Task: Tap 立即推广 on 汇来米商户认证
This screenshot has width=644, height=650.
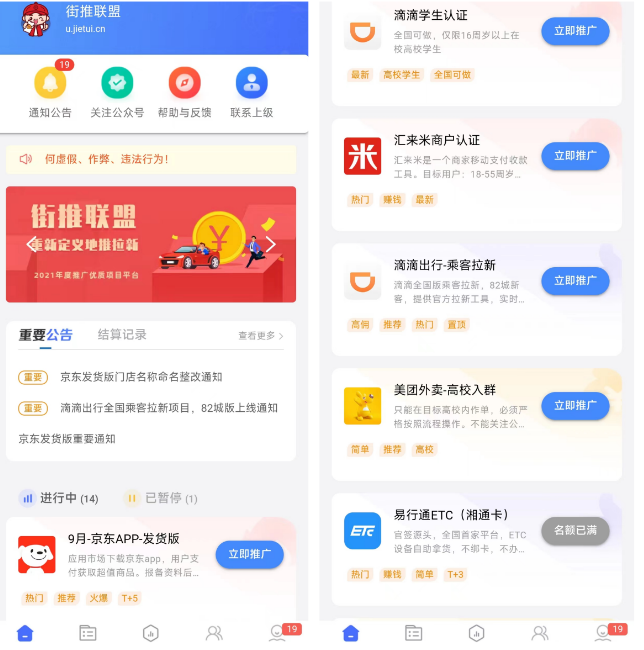Action: point(575,156)
